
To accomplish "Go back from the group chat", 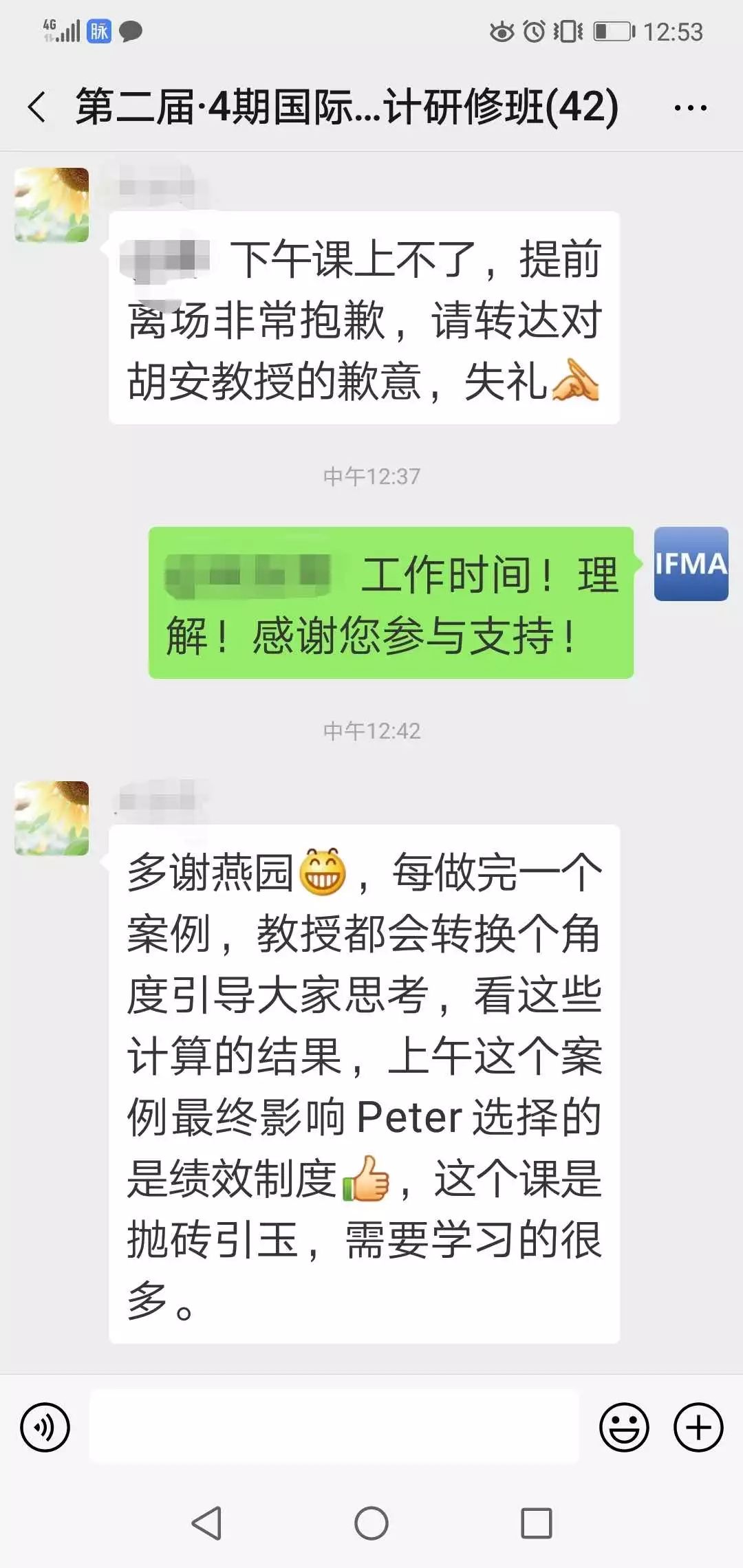I will [x=37, y=108].
